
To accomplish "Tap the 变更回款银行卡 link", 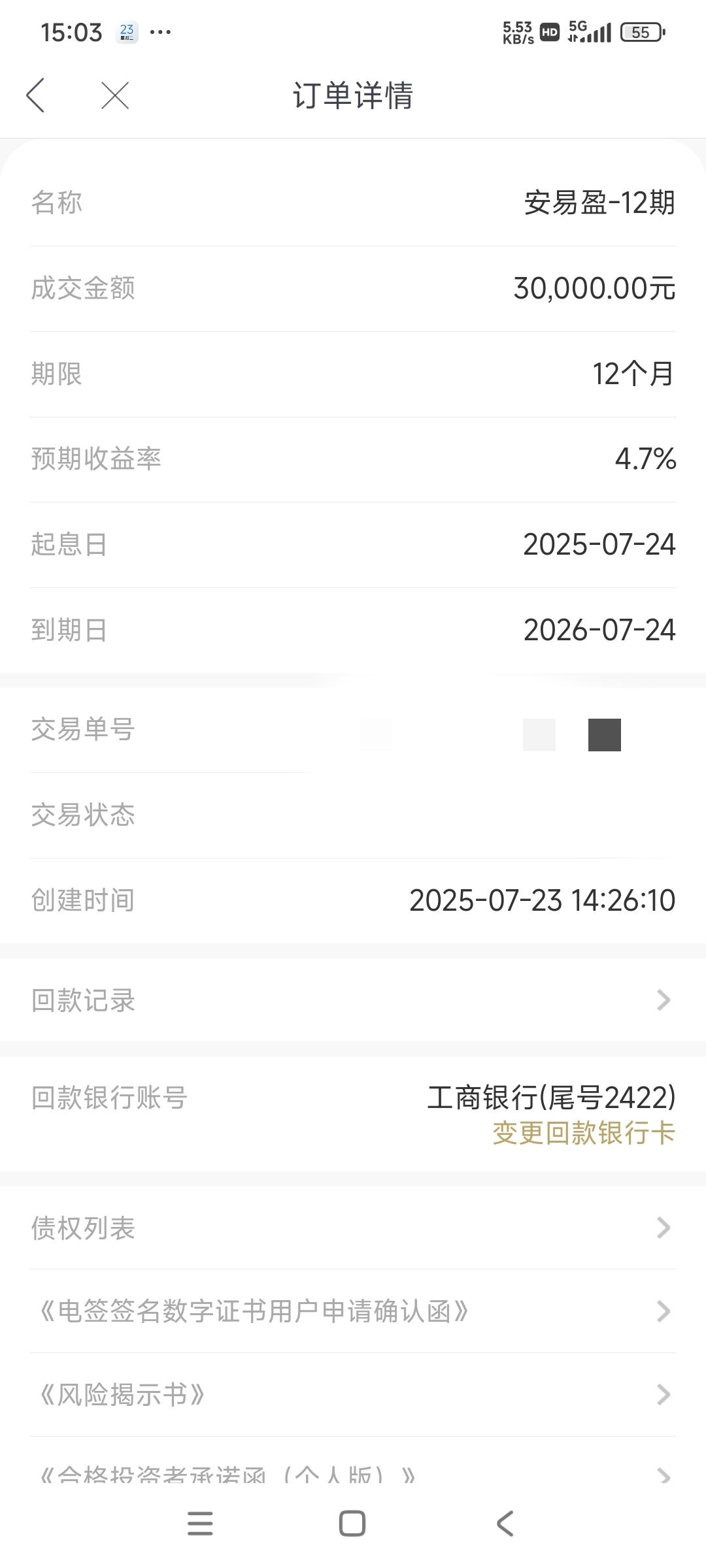I will pyautogui.click(x=583, y=1133).
